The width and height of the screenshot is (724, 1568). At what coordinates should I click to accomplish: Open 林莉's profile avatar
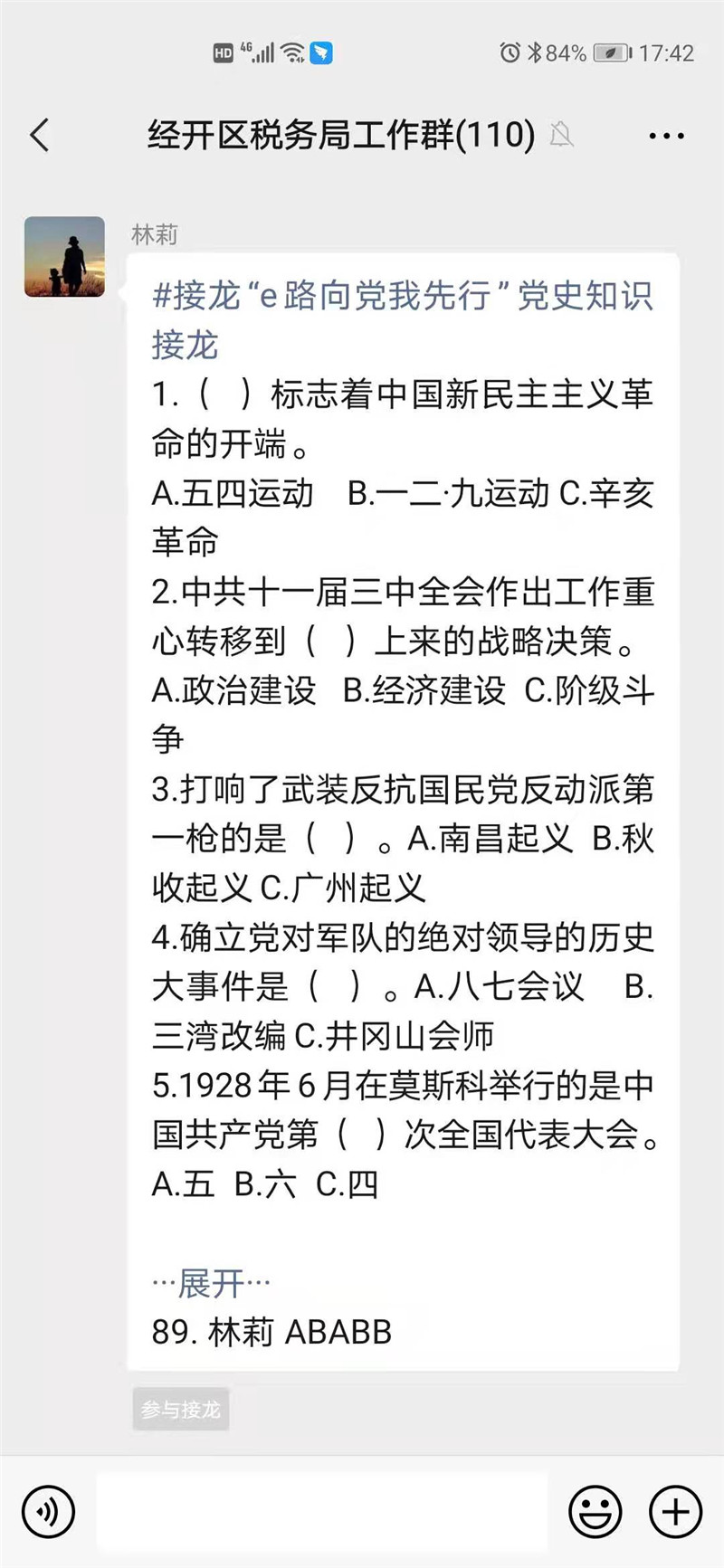64,257
